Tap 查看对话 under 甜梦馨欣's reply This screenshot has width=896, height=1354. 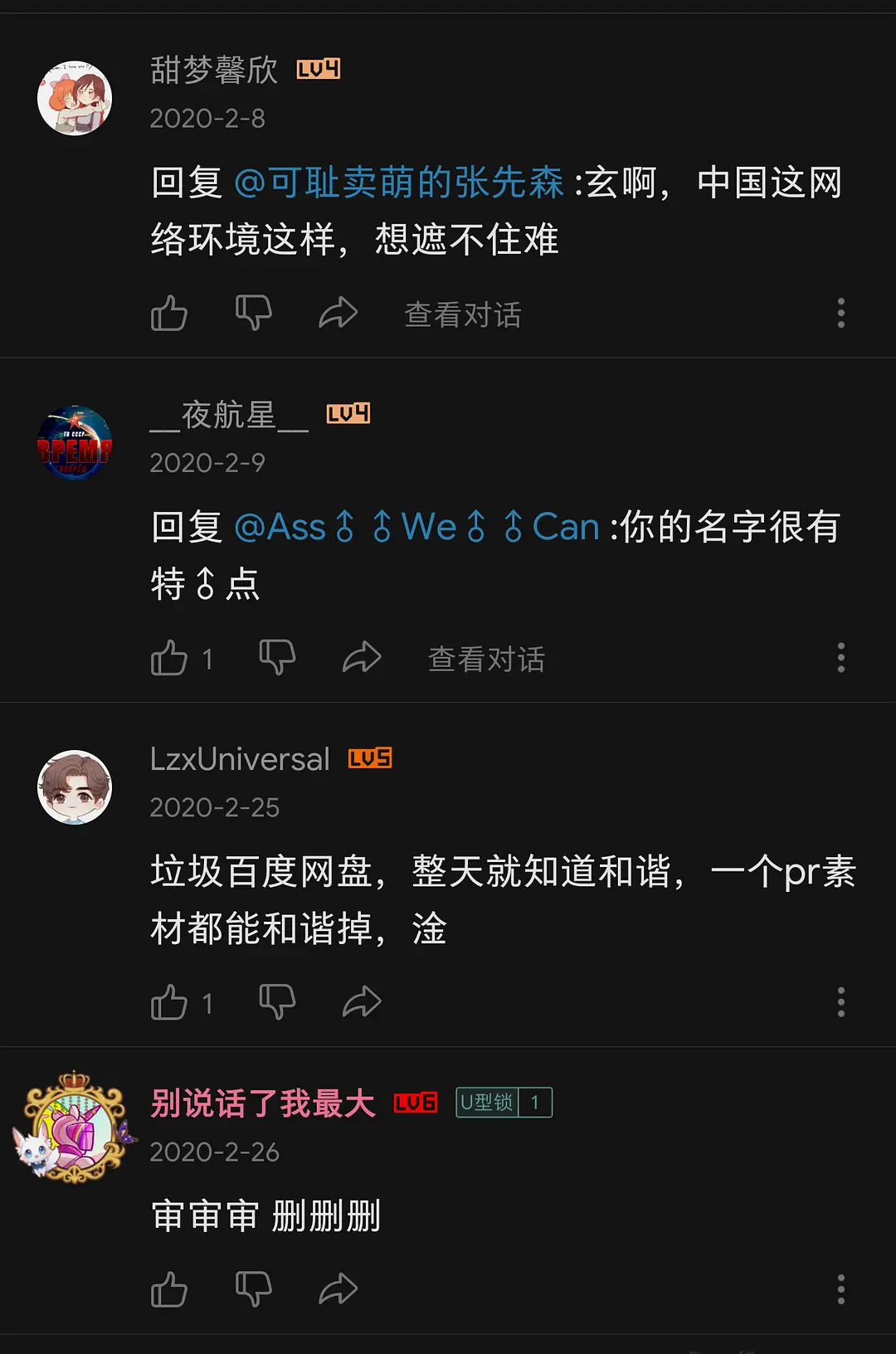(462, 314)
